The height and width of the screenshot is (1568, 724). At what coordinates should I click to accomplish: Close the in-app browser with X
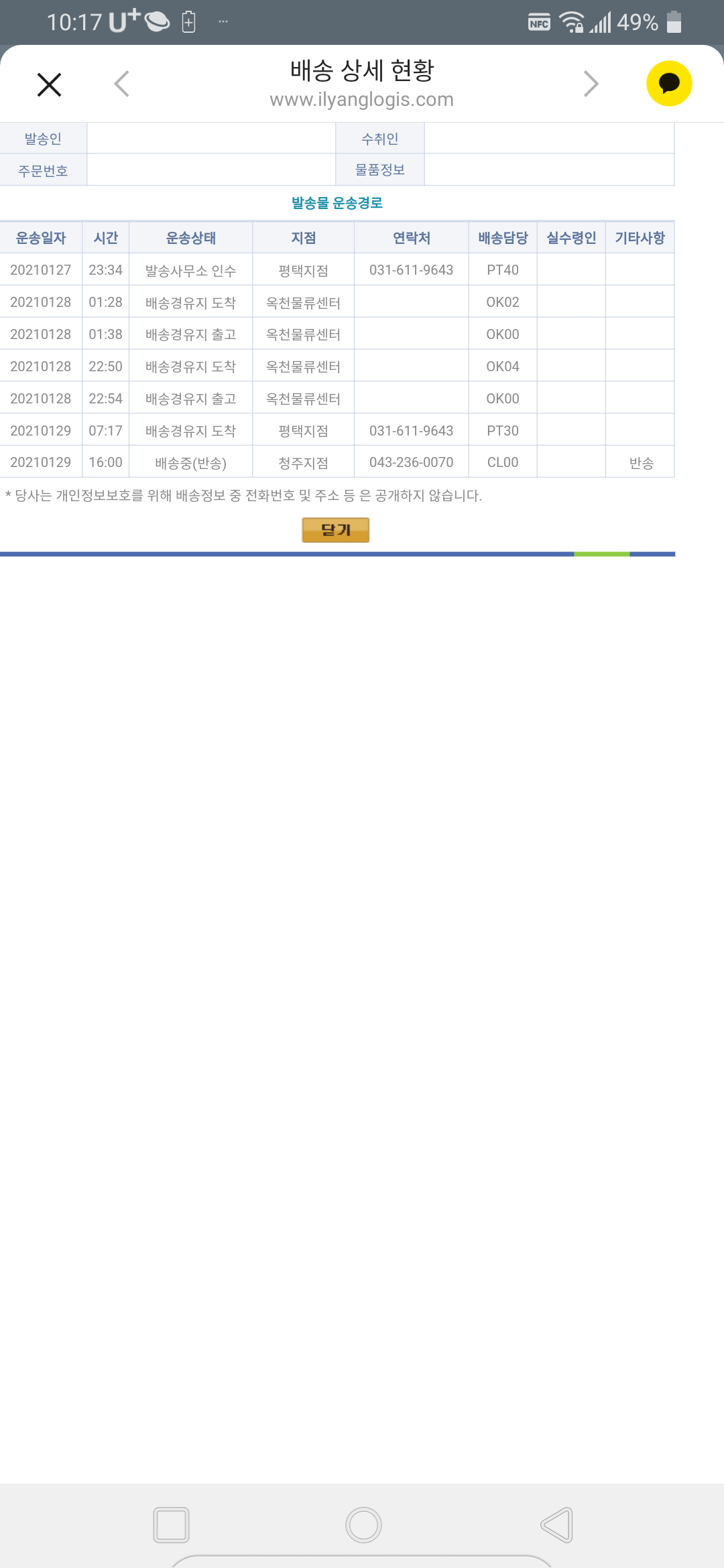(x=49, y=84)
